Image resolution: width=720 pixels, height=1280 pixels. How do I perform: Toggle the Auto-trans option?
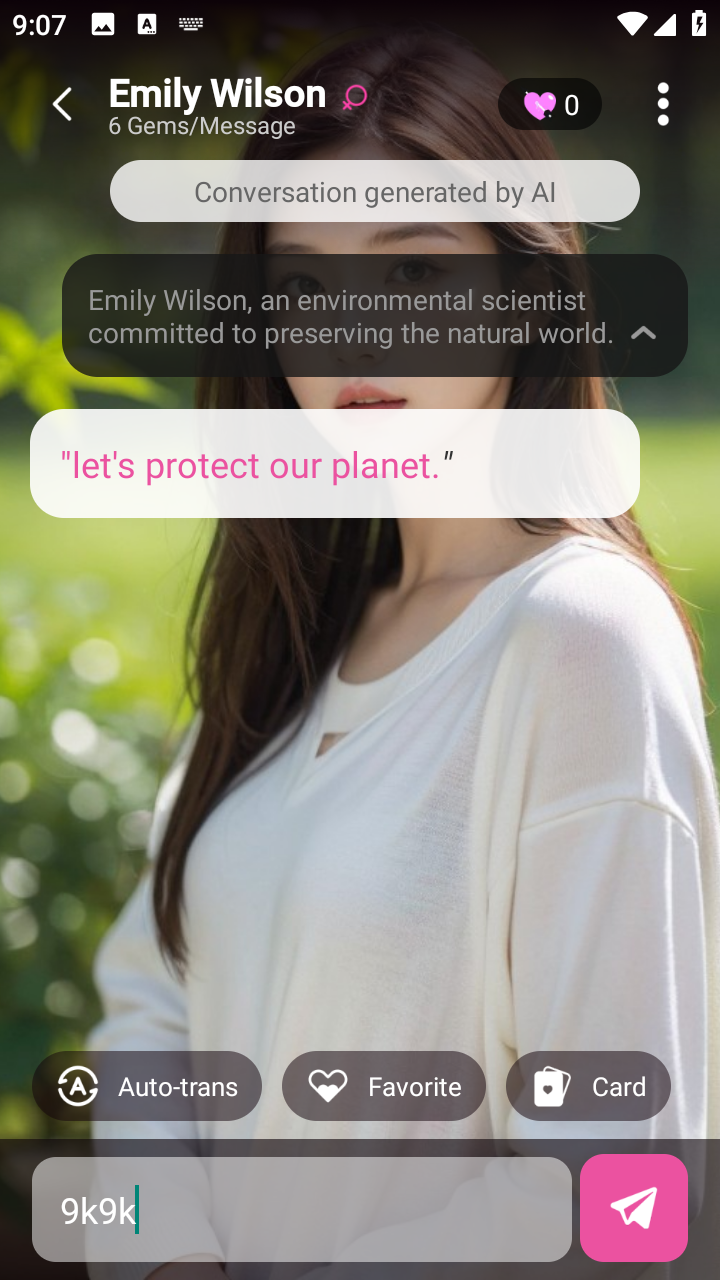pos(147,1086)
